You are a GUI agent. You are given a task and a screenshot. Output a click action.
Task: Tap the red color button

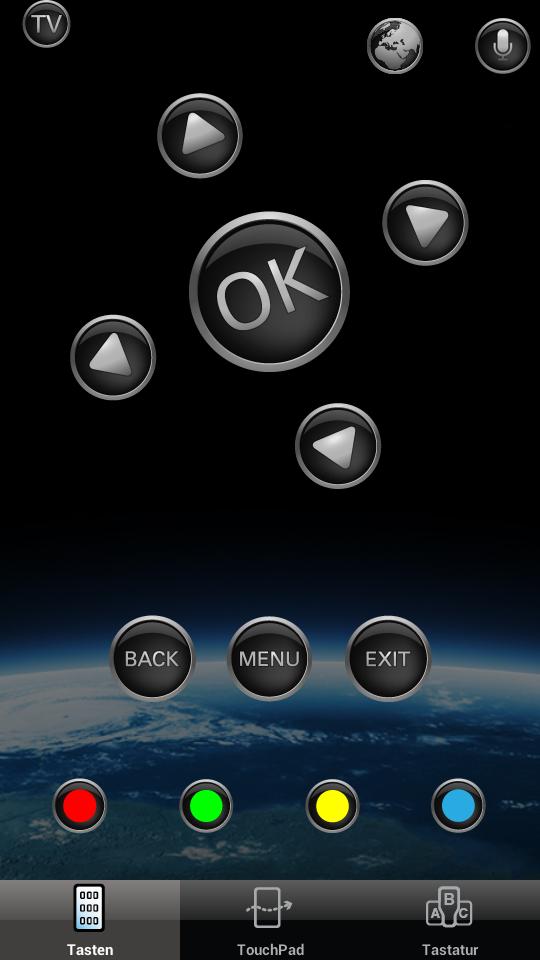80,806
